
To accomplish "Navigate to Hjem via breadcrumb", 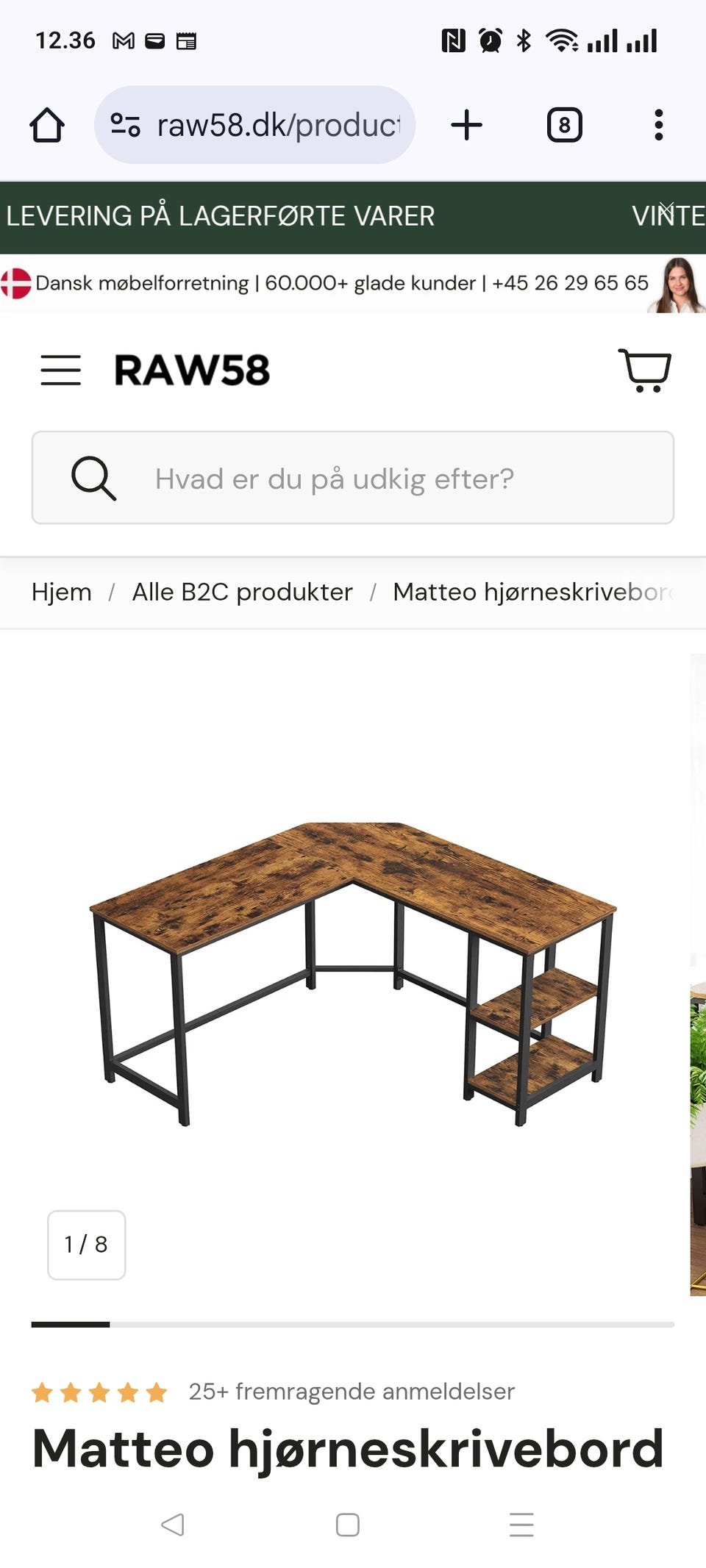I will coord(61,592).
